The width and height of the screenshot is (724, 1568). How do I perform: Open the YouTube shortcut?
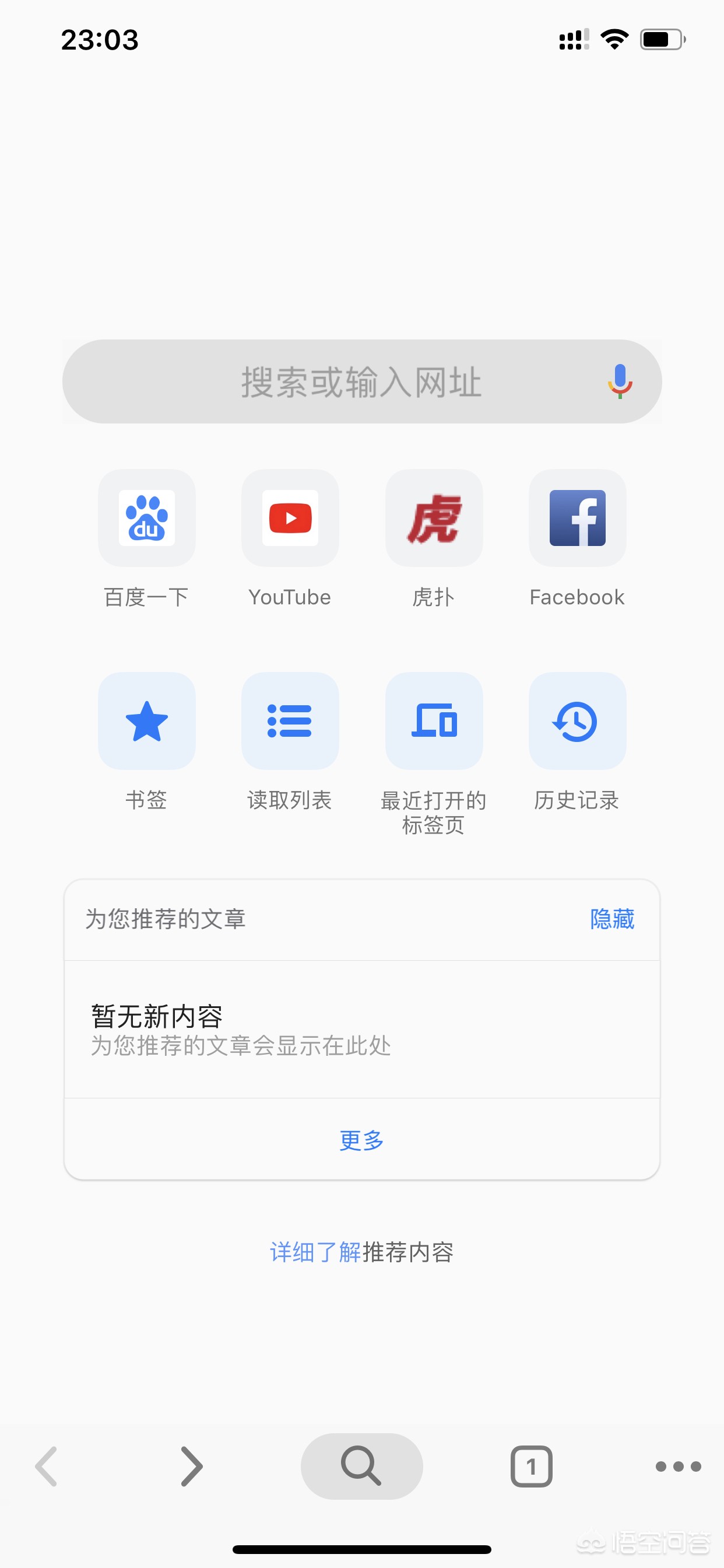tap(290, 518)
